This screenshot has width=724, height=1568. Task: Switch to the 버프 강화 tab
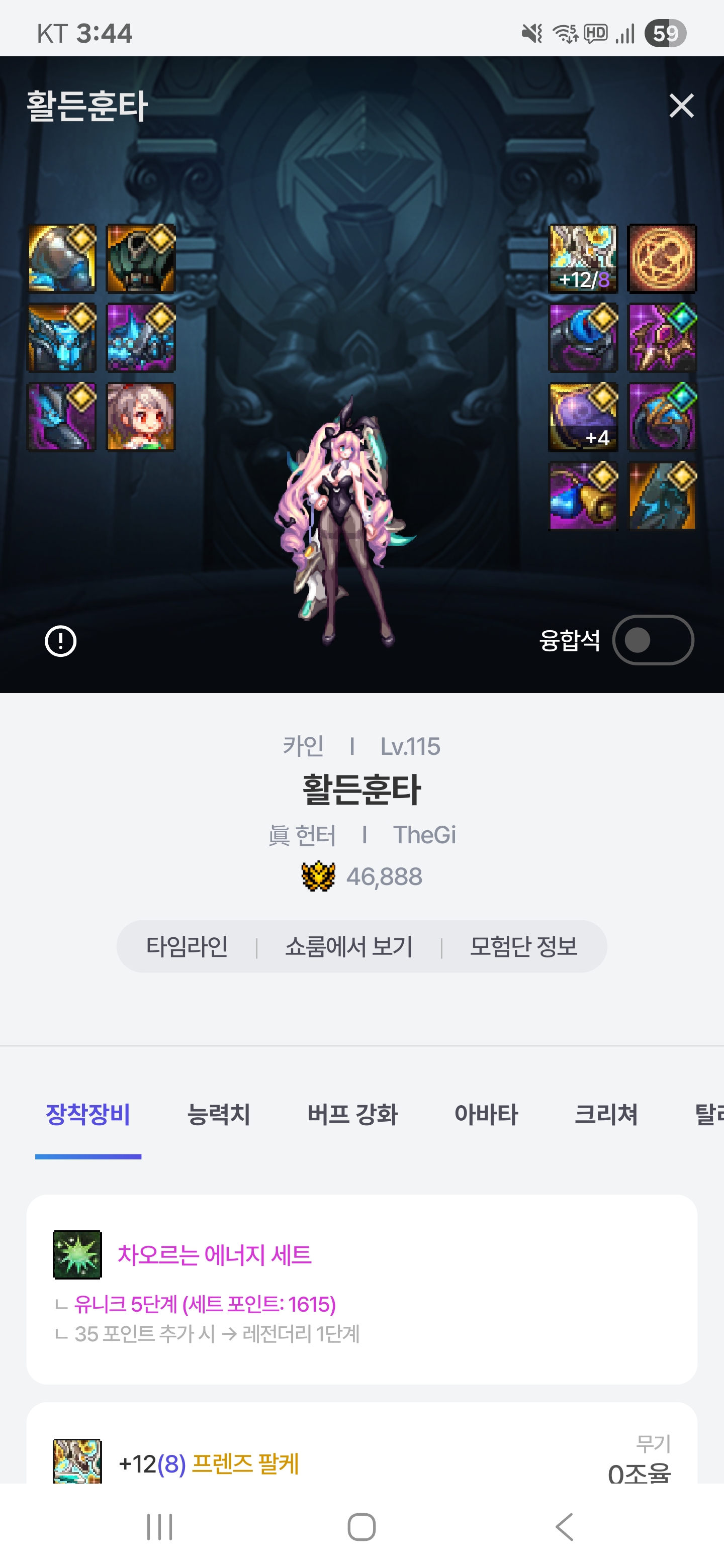coord(352,1115)
